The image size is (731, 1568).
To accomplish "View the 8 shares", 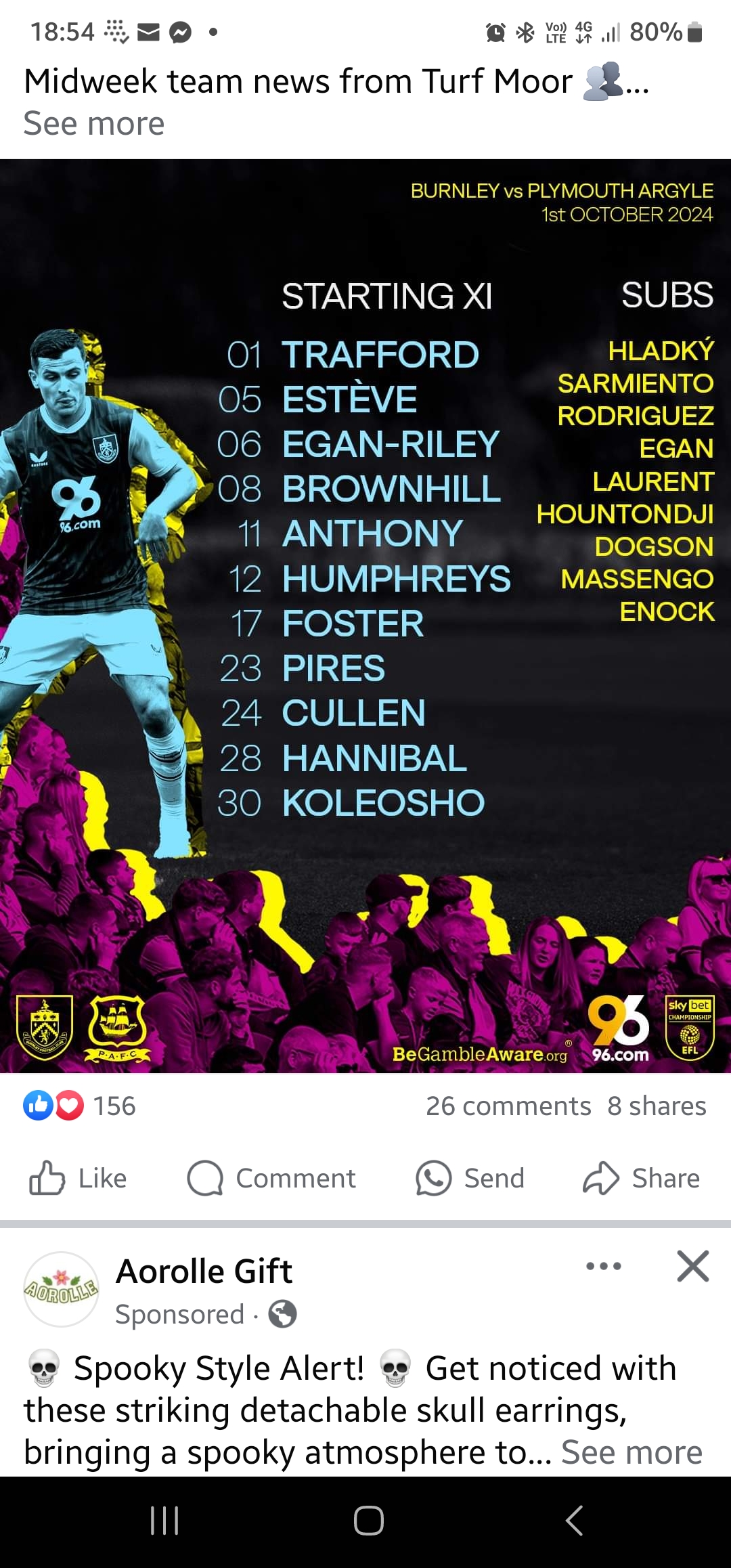I will pyautogui.click(x=657, y=1106).
